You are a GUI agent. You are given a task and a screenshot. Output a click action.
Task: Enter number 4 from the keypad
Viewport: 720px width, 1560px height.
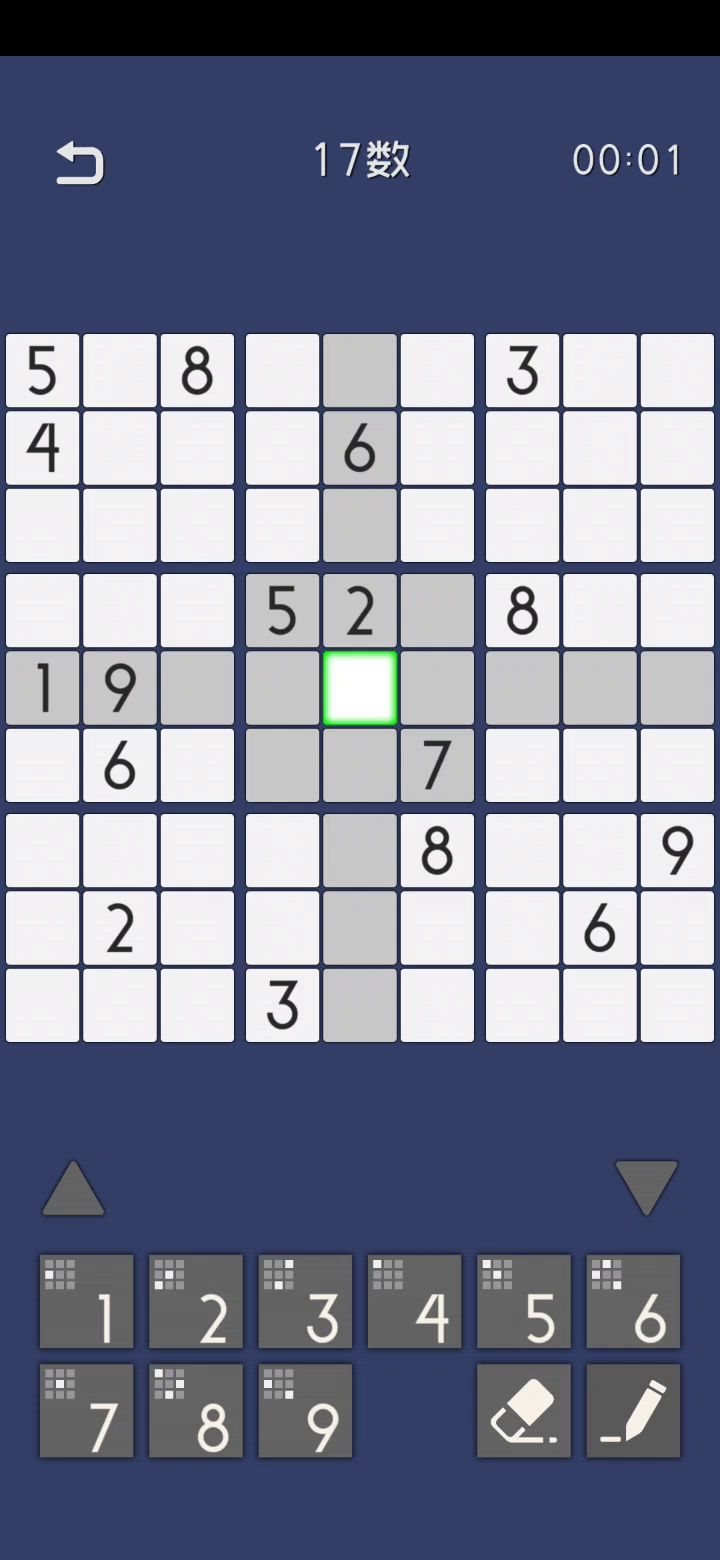pyautogui.click(x=415, y=1302)
